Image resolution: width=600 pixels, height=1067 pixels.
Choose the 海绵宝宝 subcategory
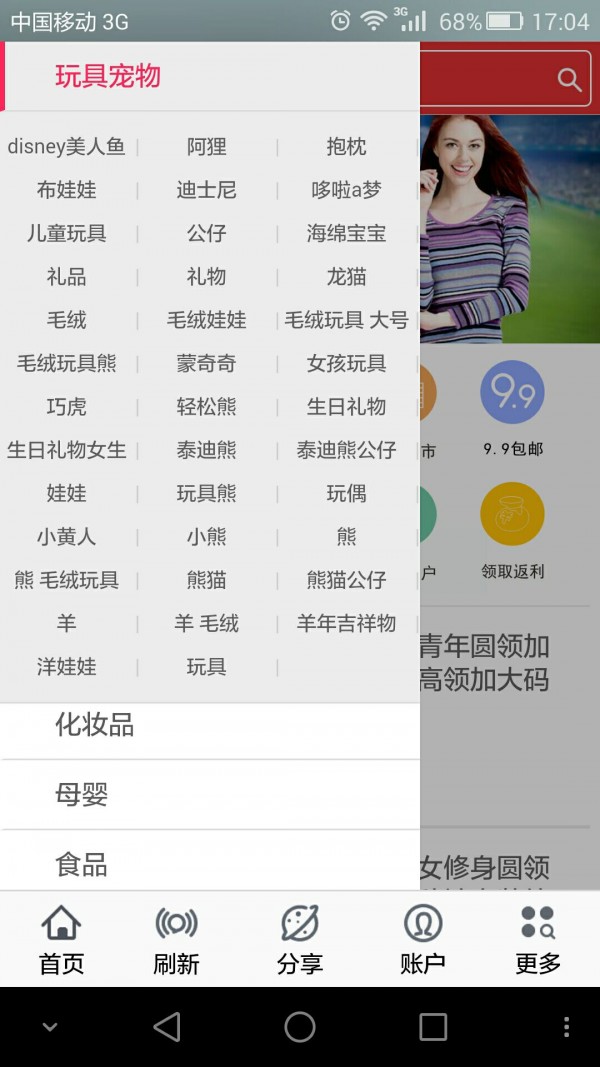[346, 234]
